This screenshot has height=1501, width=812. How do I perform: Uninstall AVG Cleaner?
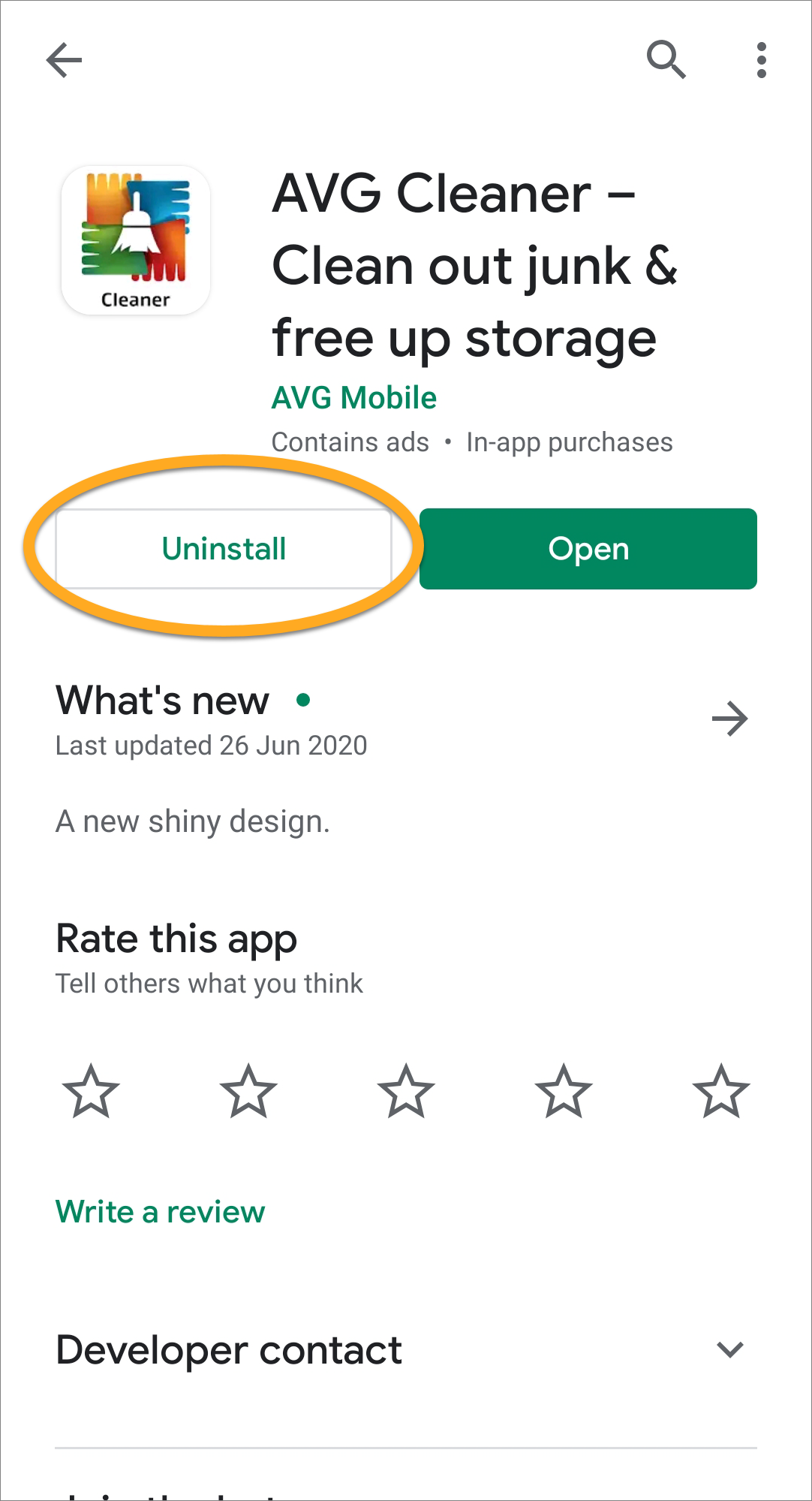pyautogui.click(x=224, y=549)
